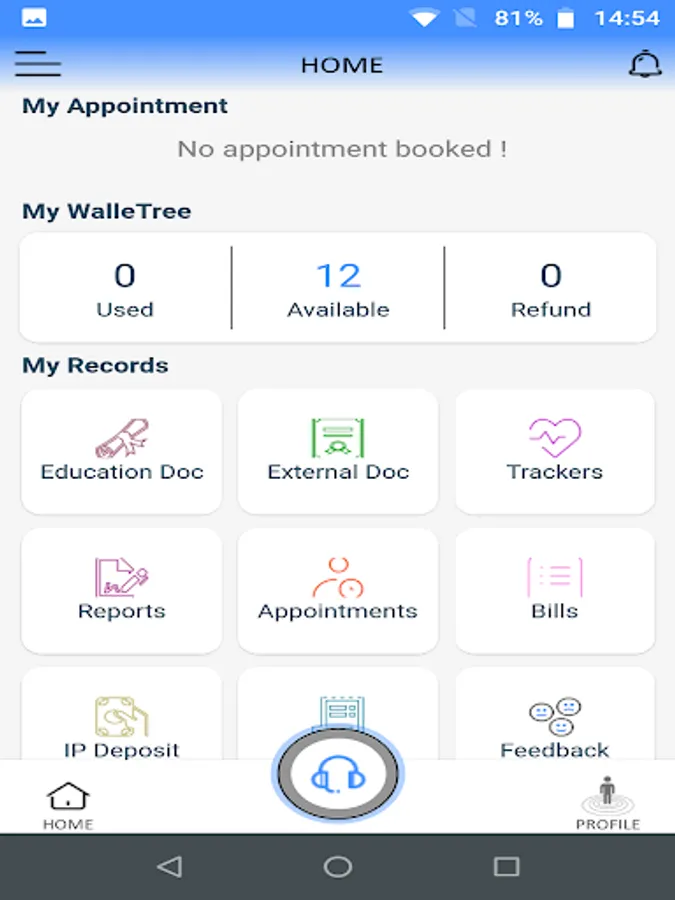Open Trackers records

[x=554, y=451]
